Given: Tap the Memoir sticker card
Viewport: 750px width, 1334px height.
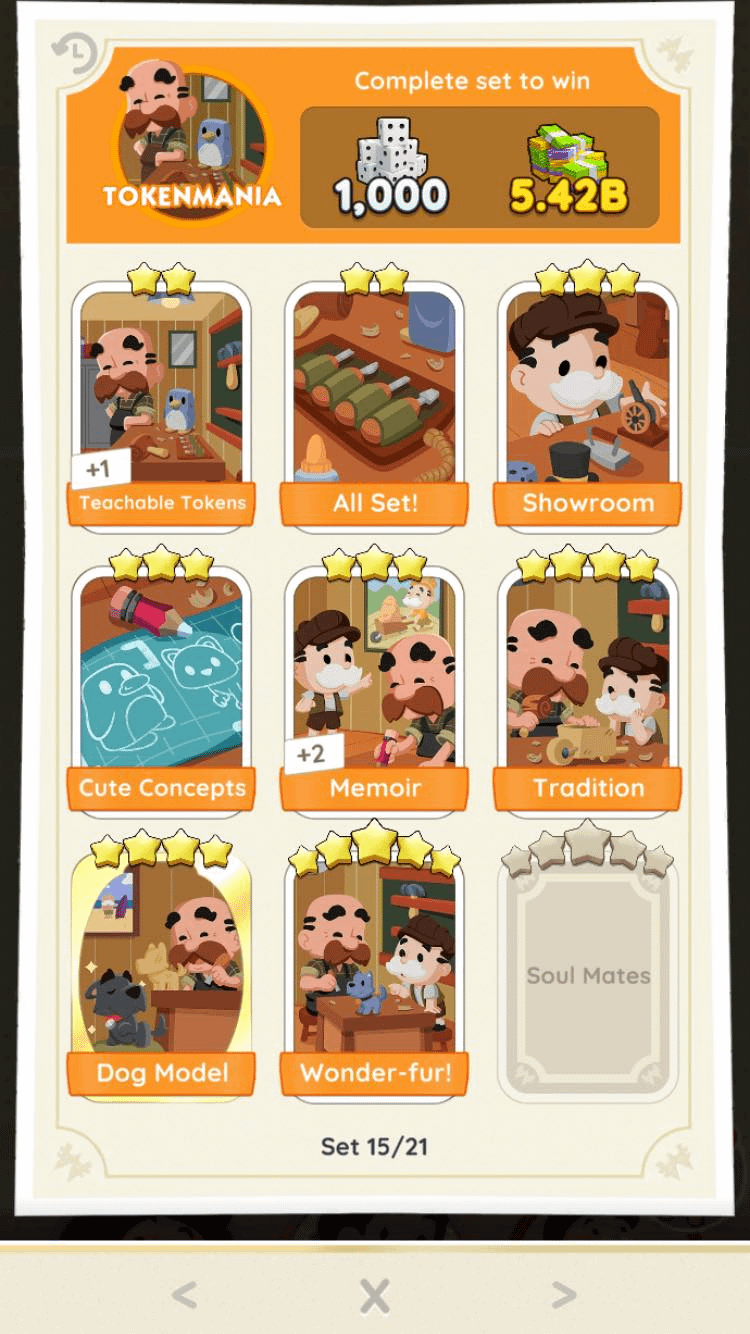Looking at the screenshot, I should point(375,685).
